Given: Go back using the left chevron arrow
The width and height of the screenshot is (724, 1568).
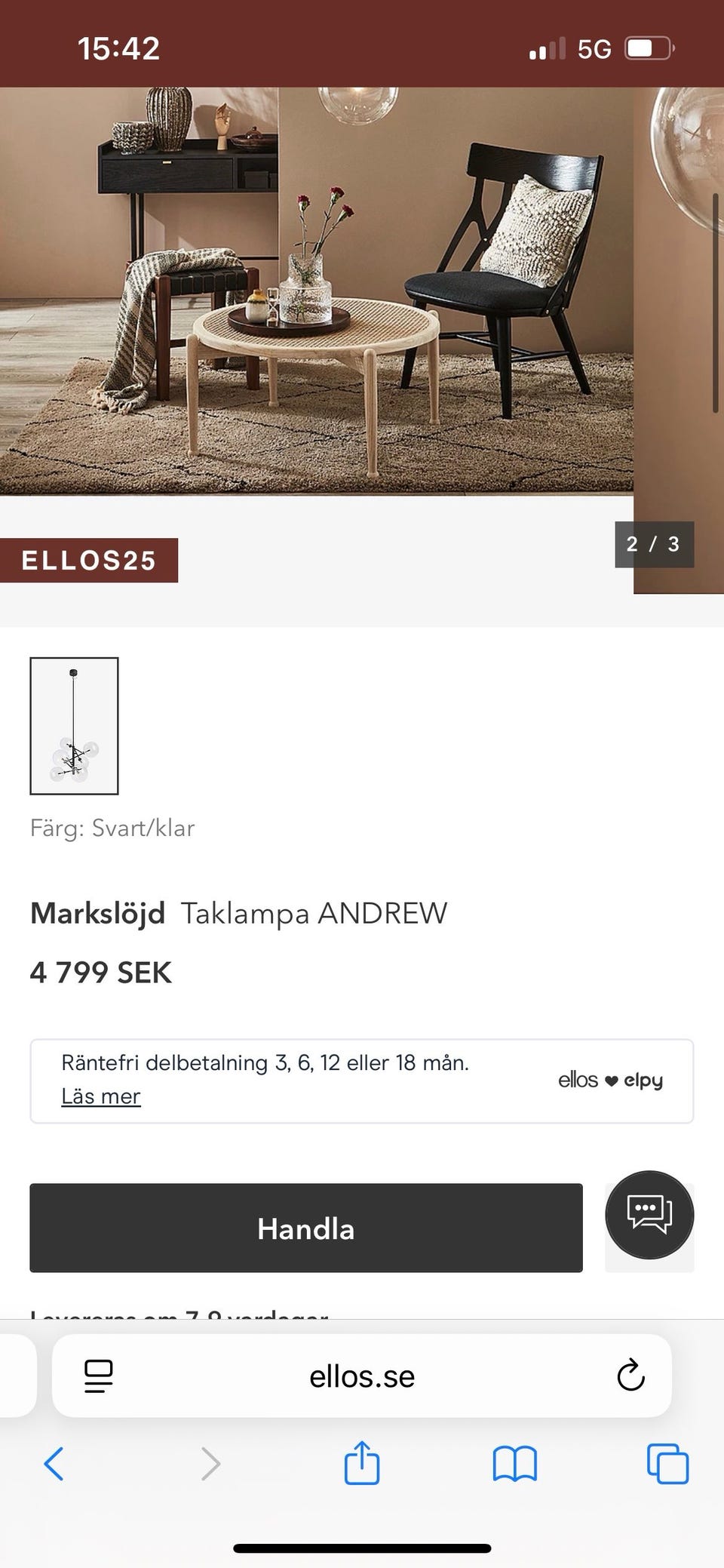Looking at the screenshot, I should tap(54, 1465).
